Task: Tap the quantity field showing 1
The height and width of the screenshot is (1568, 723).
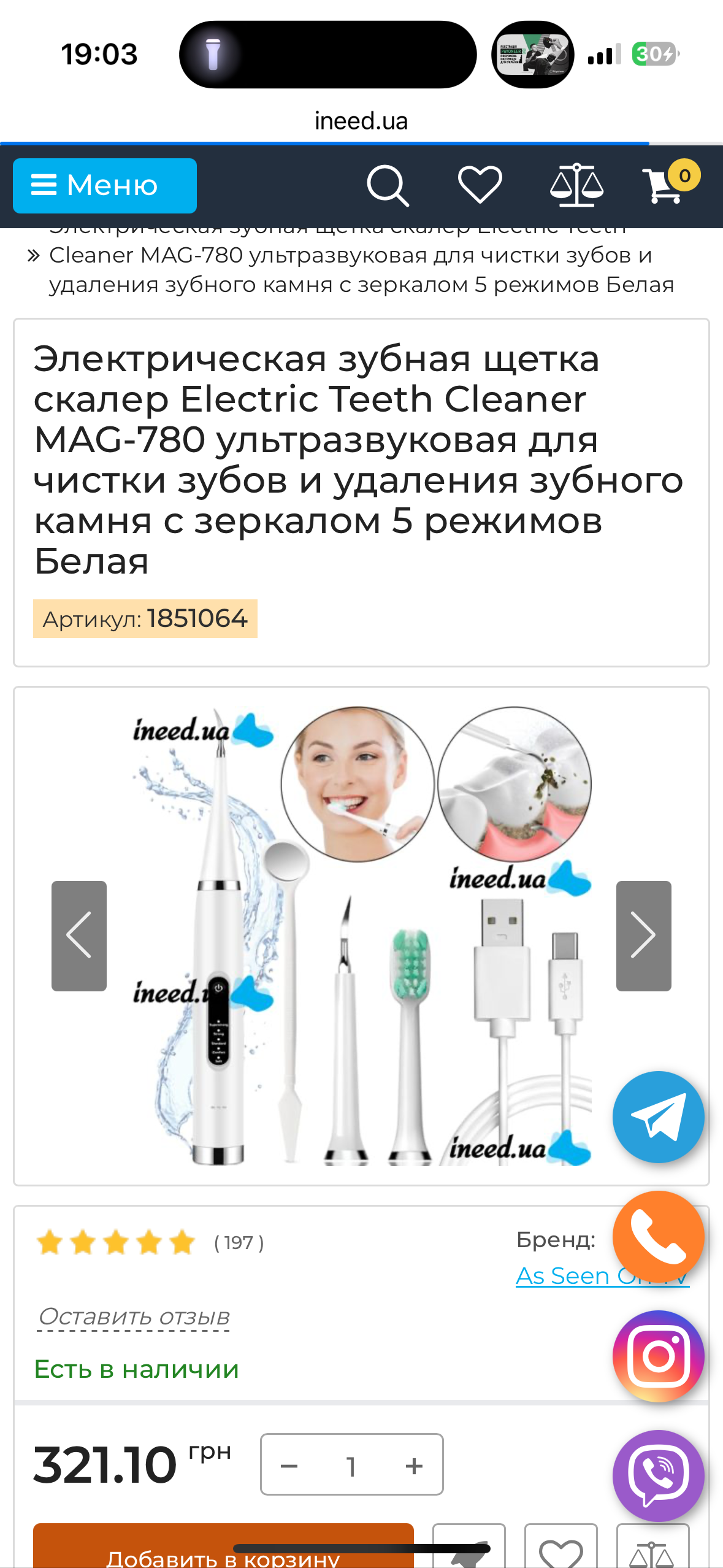Action: pyautogui.click(x=351, y=1466)
